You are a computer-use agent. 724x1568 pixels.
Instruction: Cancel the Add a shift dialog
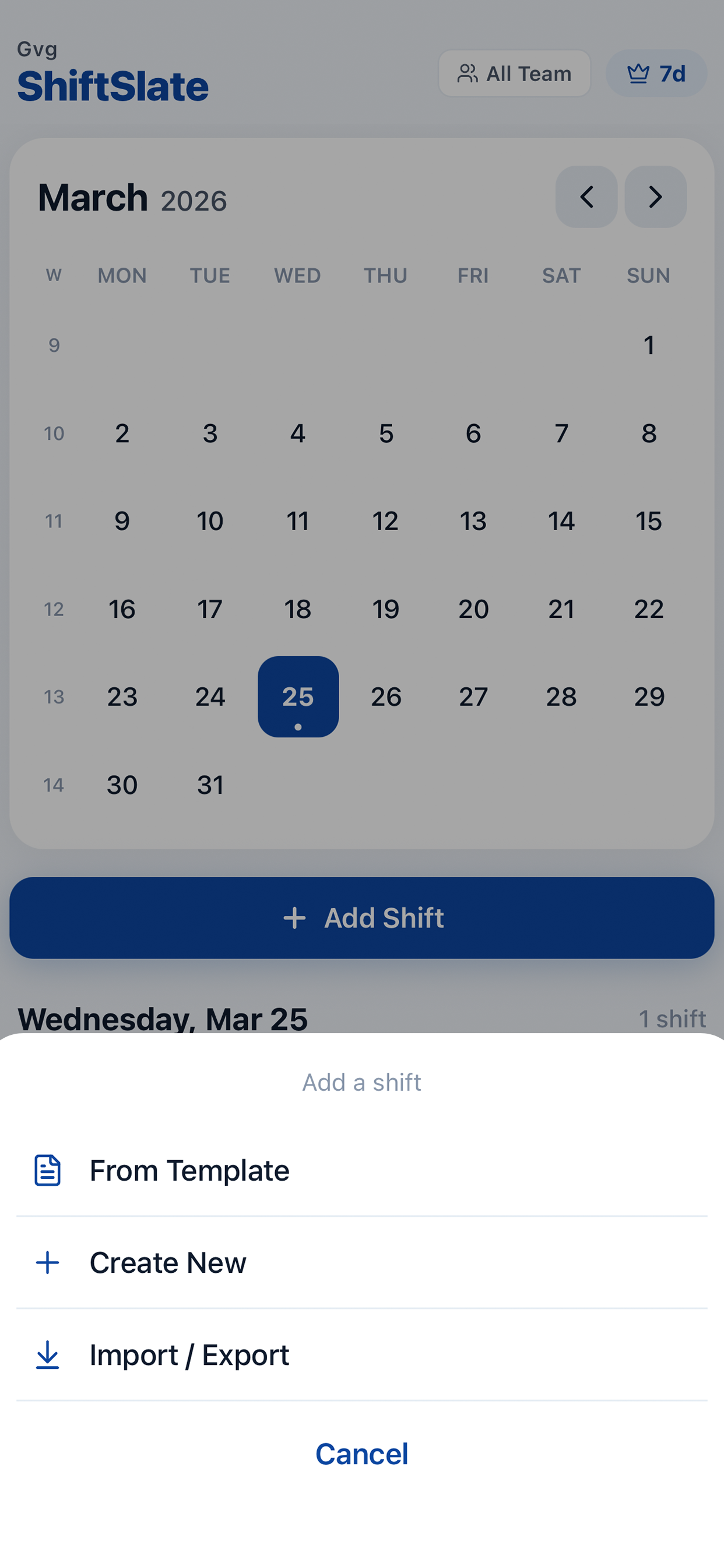pos(361,1454)
